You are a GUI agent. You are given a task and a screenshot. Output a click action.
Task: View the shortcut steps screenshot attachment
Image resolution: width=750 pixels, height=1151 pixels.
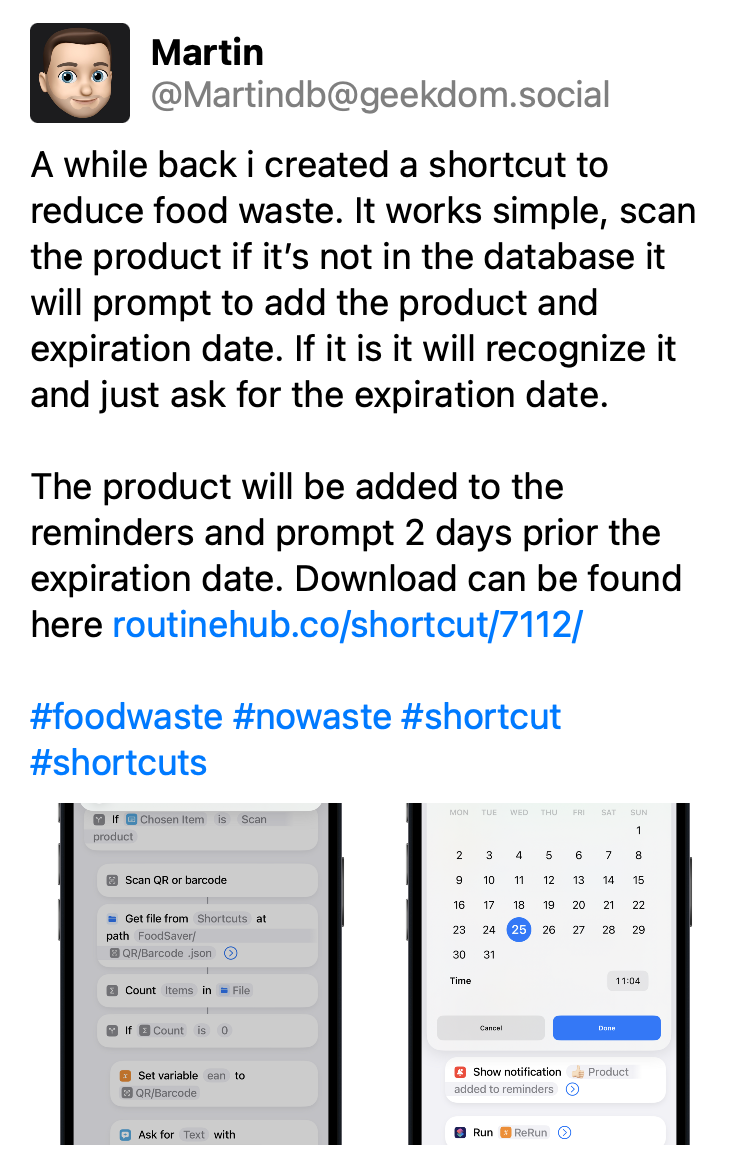point(201,973)
